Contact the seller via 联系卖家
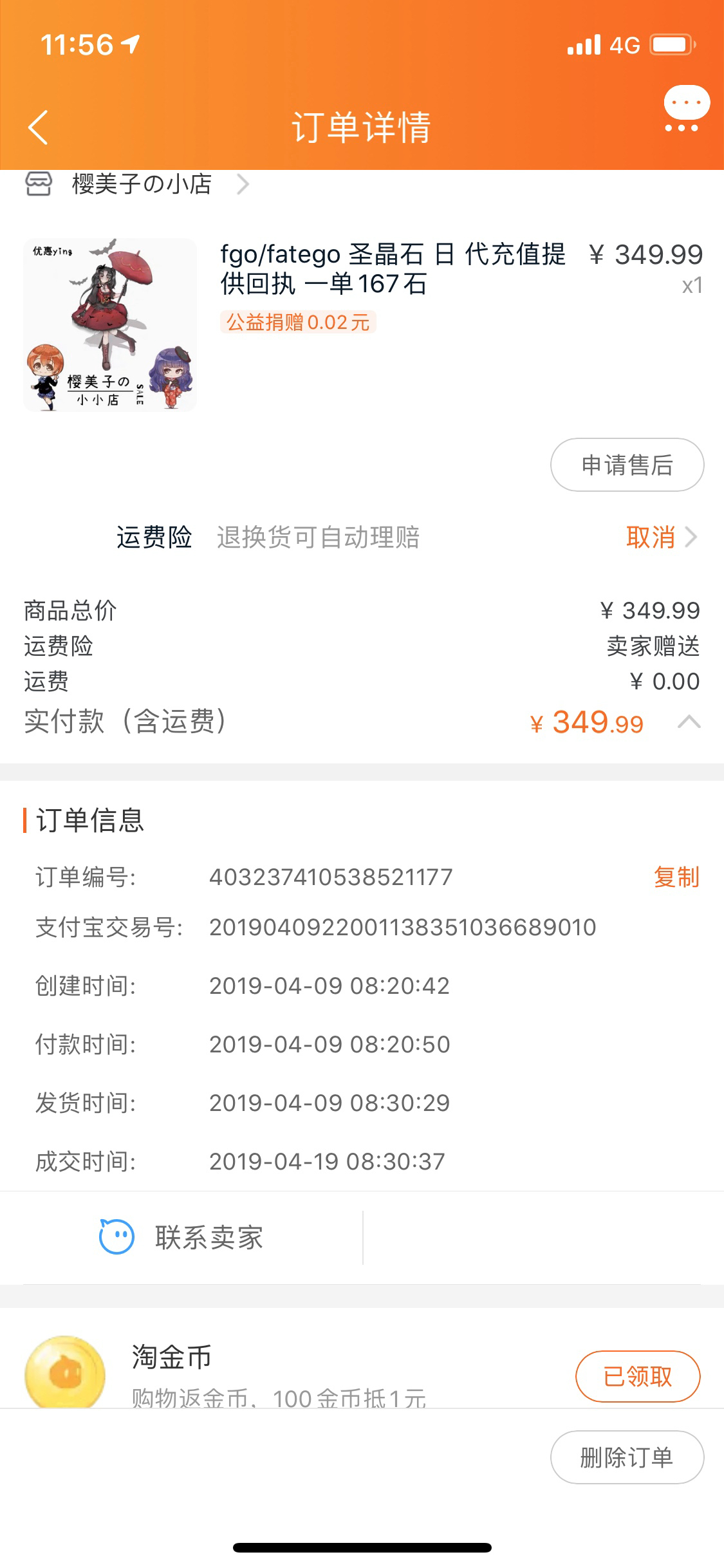 coord(181,1237)
